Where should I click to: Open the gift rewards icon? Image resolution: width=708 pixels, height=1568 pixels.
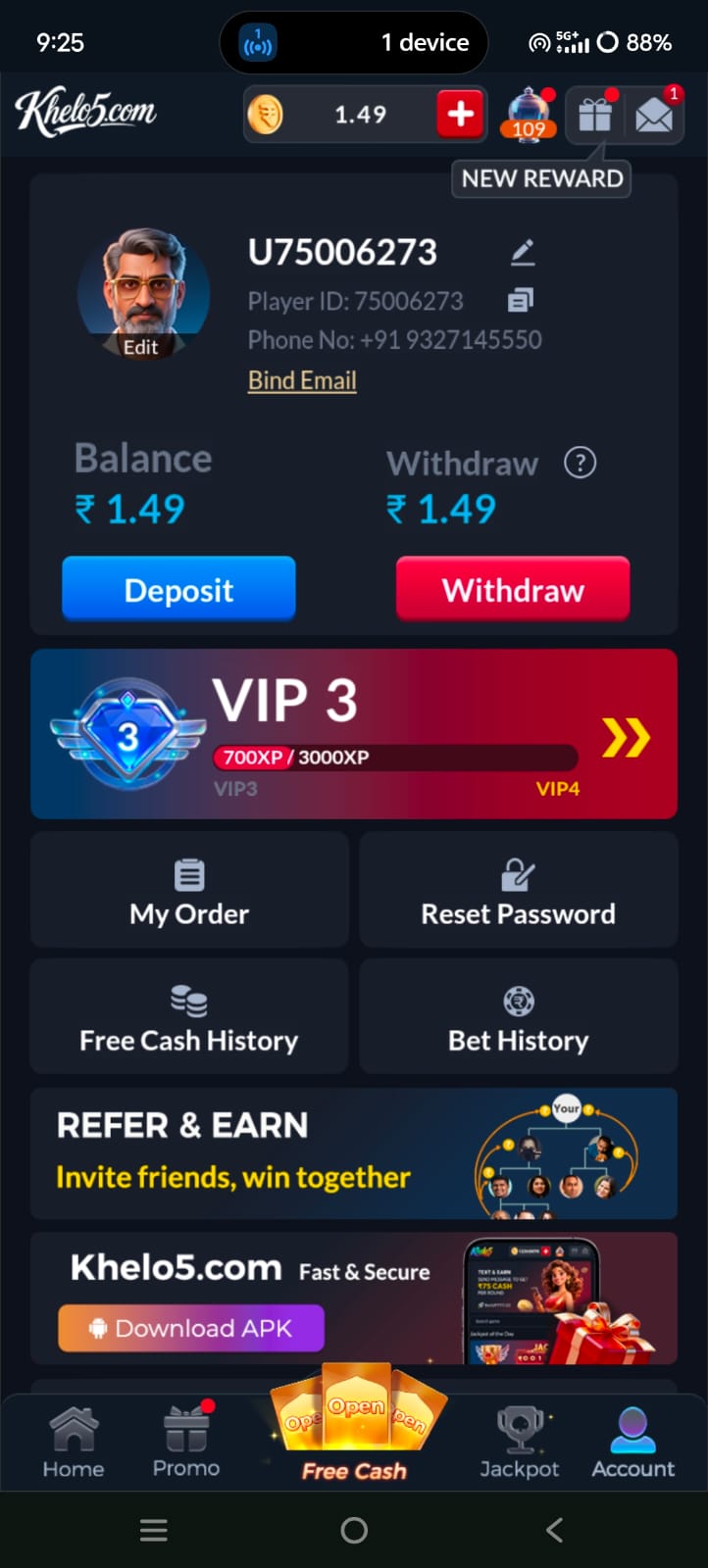(x=595, y=115)
